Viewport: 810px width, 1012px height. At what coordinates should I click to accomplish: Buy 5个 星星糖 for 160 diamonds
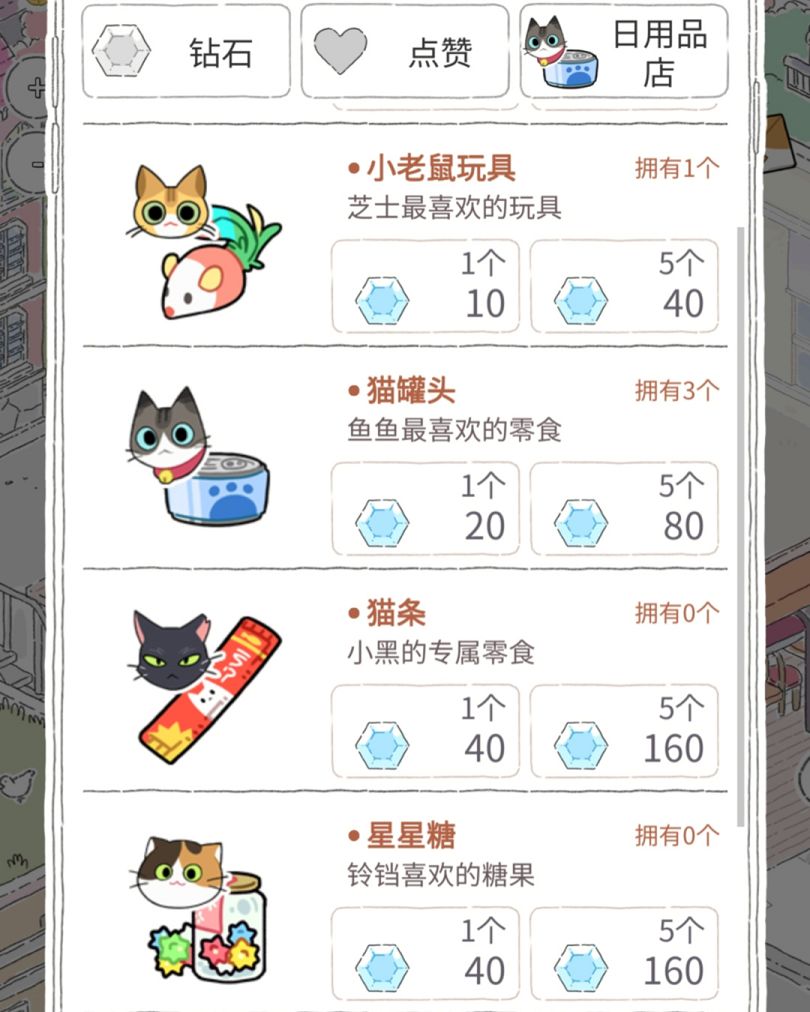[x=624, y=953]
